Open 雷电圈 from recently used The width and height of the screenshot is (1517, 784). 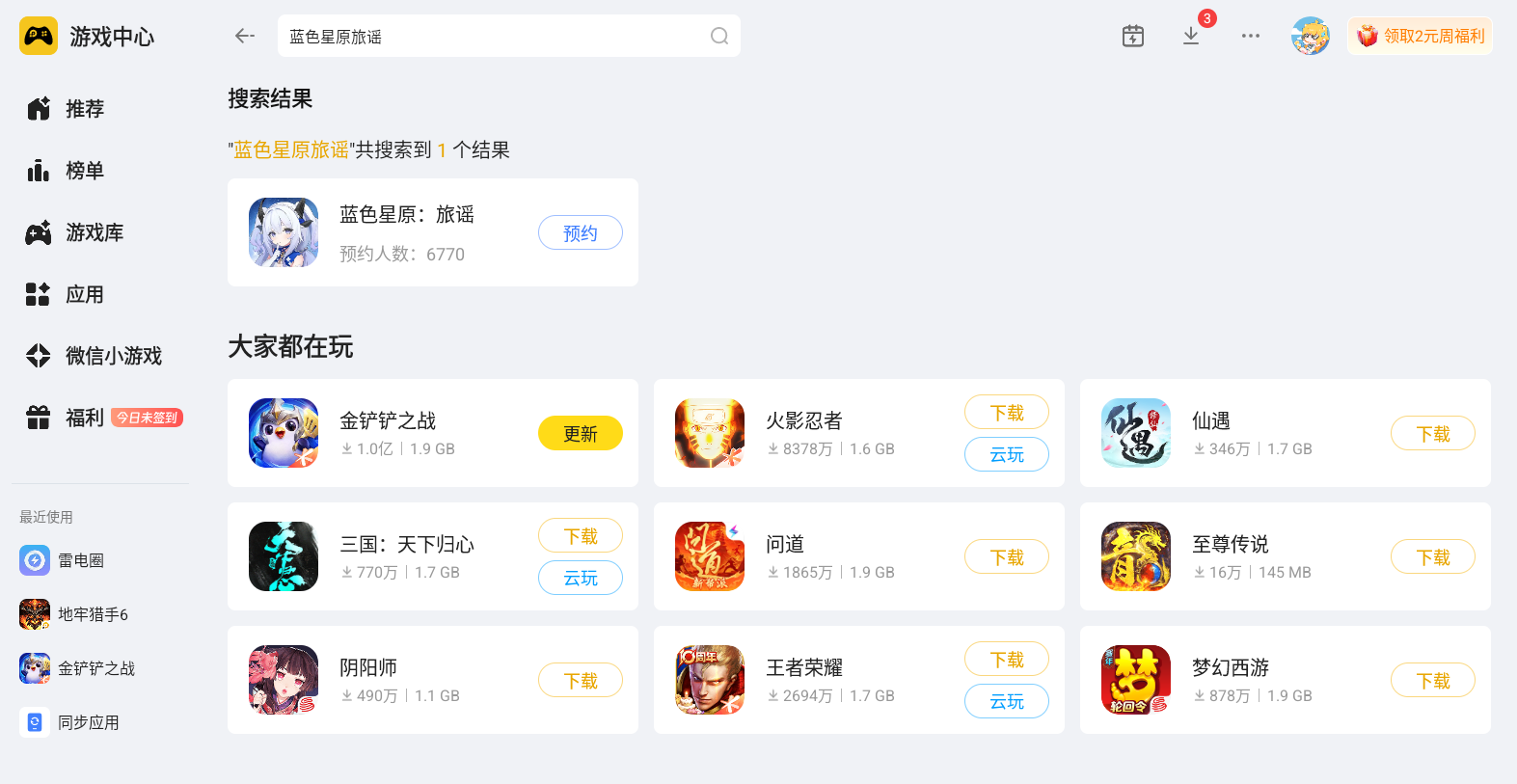tap(63, 560)
